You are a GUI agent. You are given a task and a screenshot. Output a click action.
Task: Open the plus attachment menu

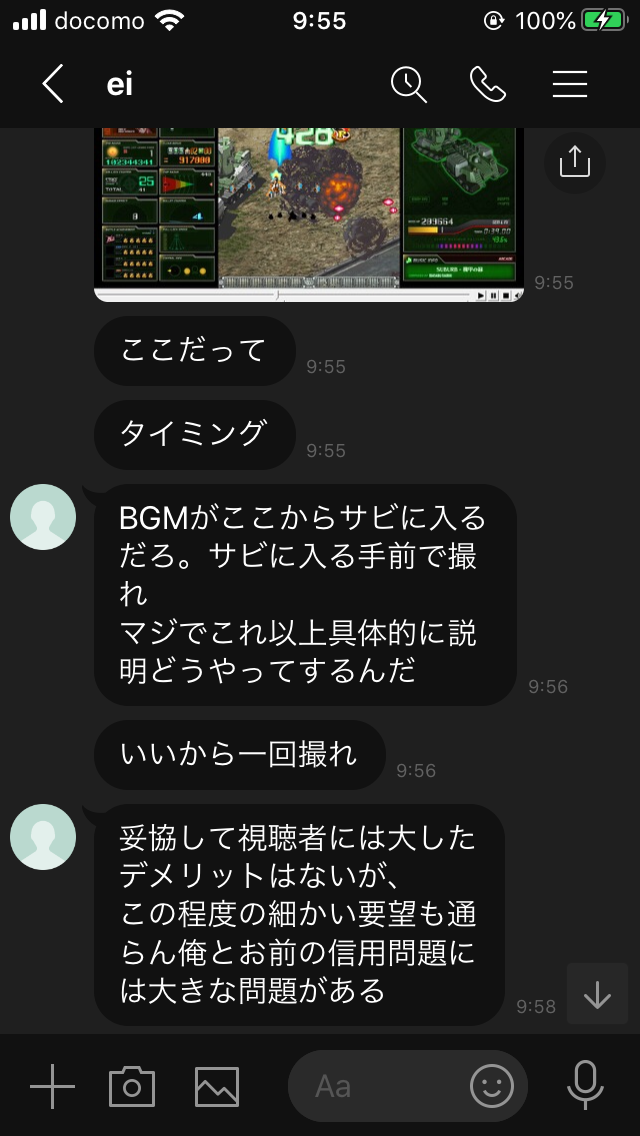(52, 1086)
